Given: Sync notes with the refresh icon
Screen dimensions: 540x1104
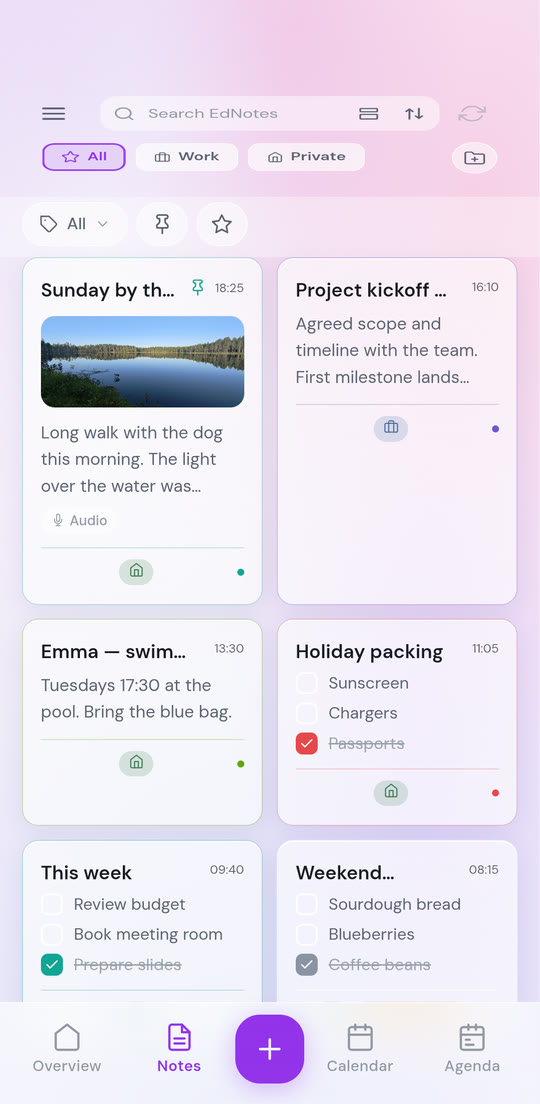Looking at the screenshot, I should coord(472,113).
